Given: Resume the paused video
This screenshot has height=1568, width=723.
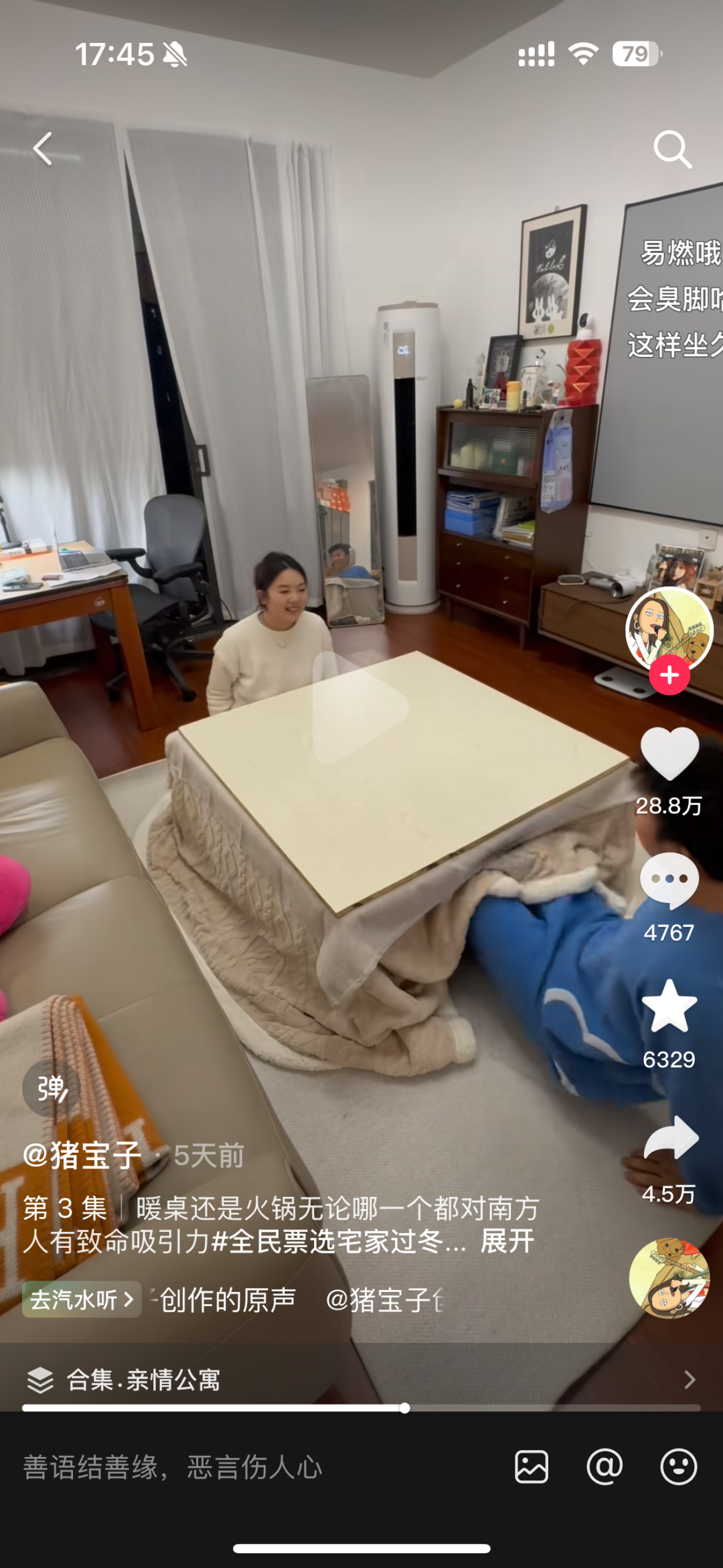Looking at the screenshot, I should pyautogui.click(x=360, y=706).
